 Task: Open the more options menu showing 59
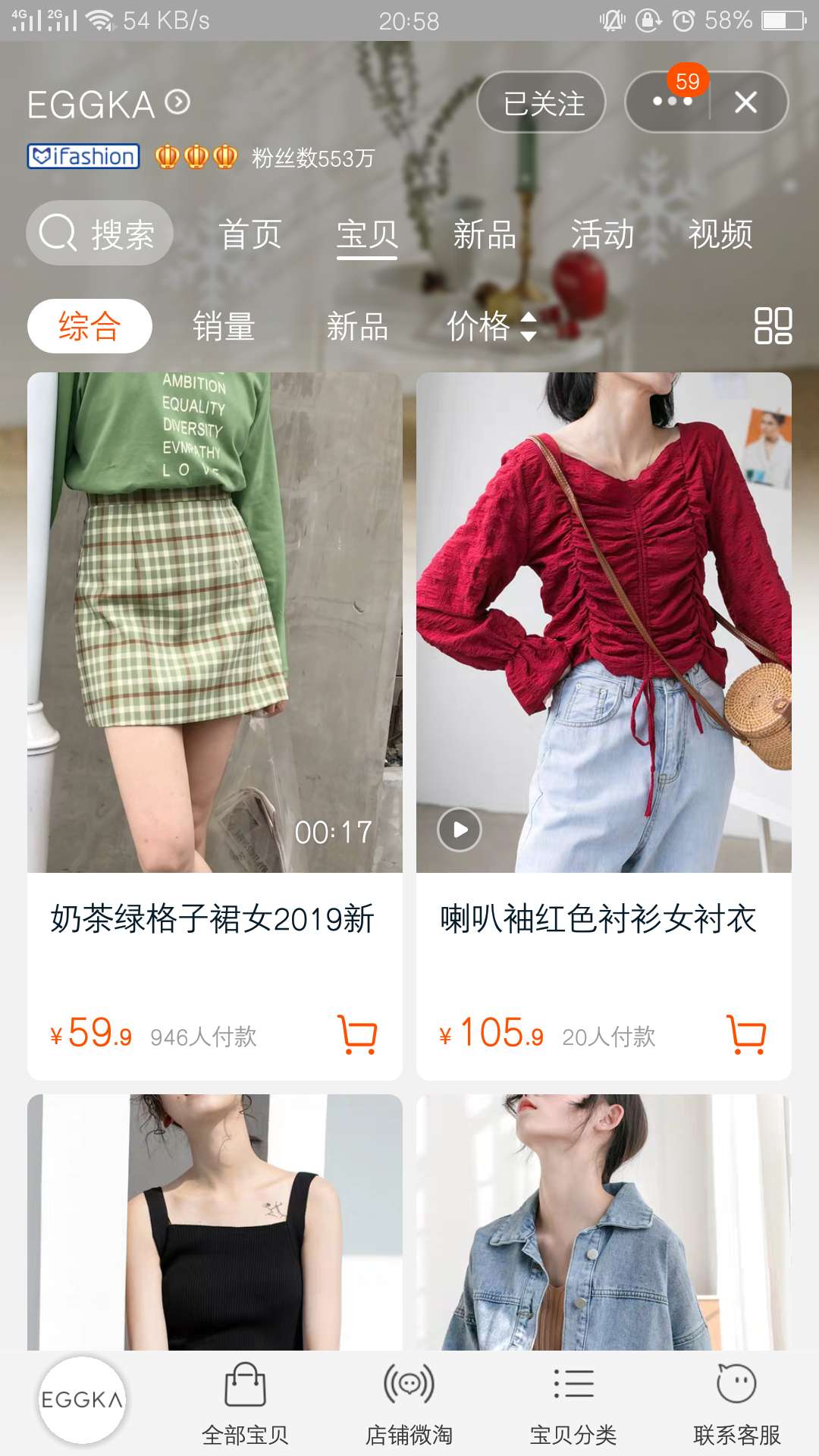point(670,102)
